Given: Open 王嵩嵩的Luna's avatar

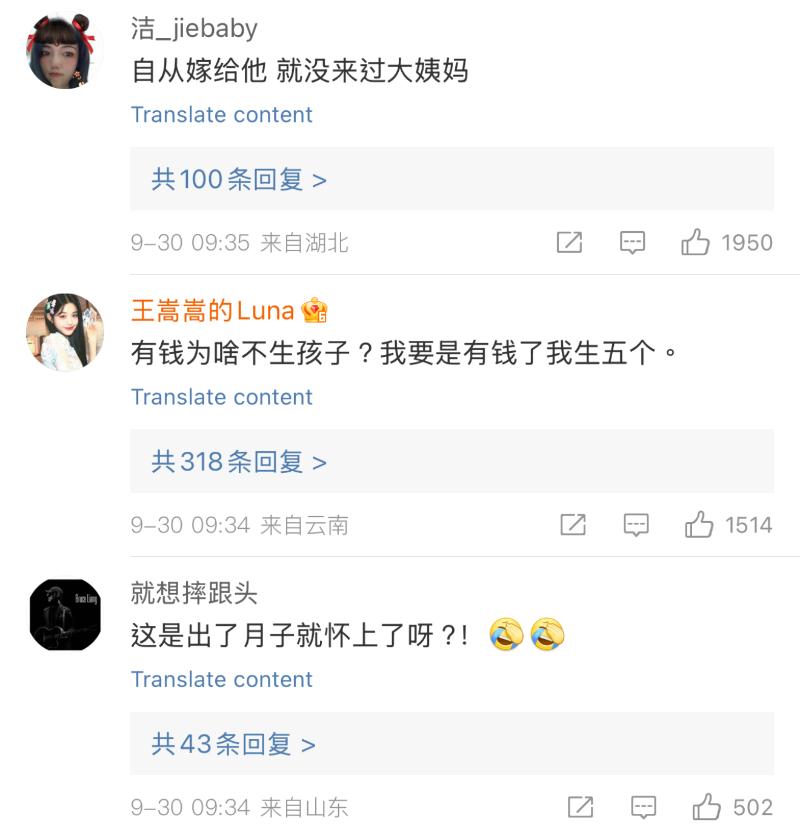Looking at the screenshot, I should pyautogui.click(x=66, y=333).
